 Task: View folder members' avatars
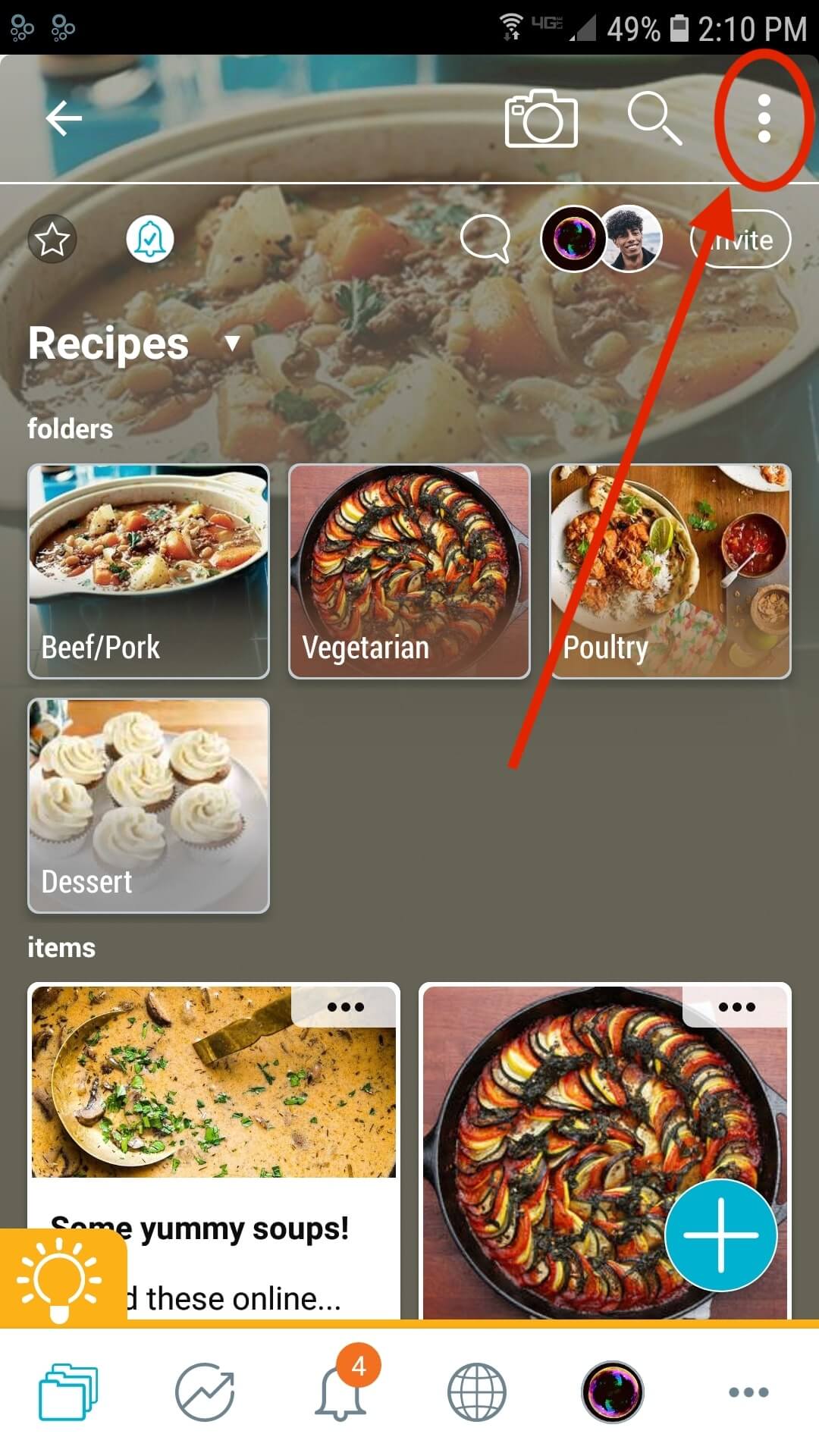pos(601,240)
